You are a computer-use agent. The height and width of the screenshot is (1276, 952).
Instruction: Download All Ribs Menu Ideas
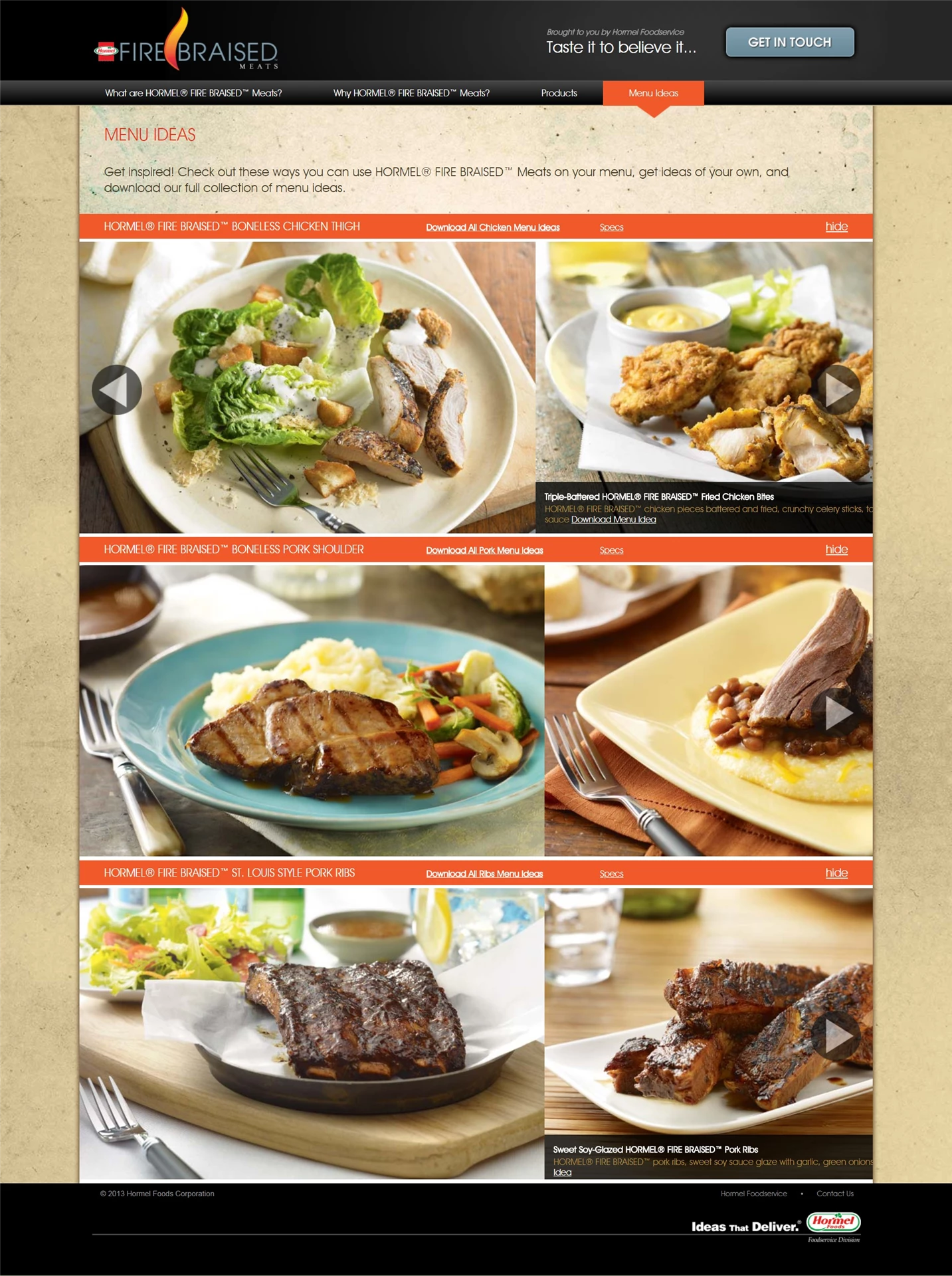(x=484, y=874)
